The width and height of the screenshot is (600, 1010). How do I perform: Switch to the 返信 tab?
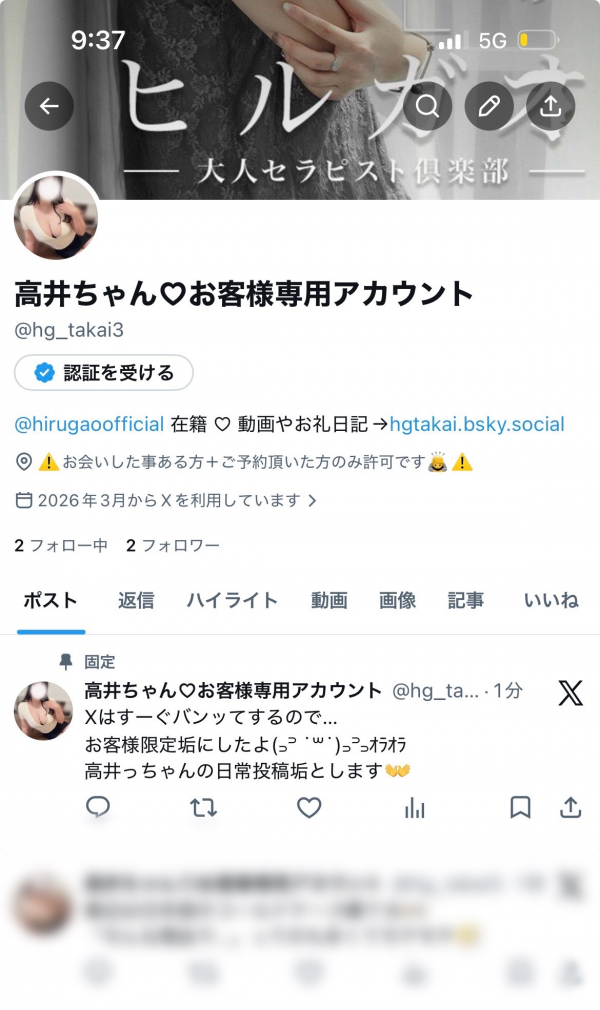coord(136,600)
